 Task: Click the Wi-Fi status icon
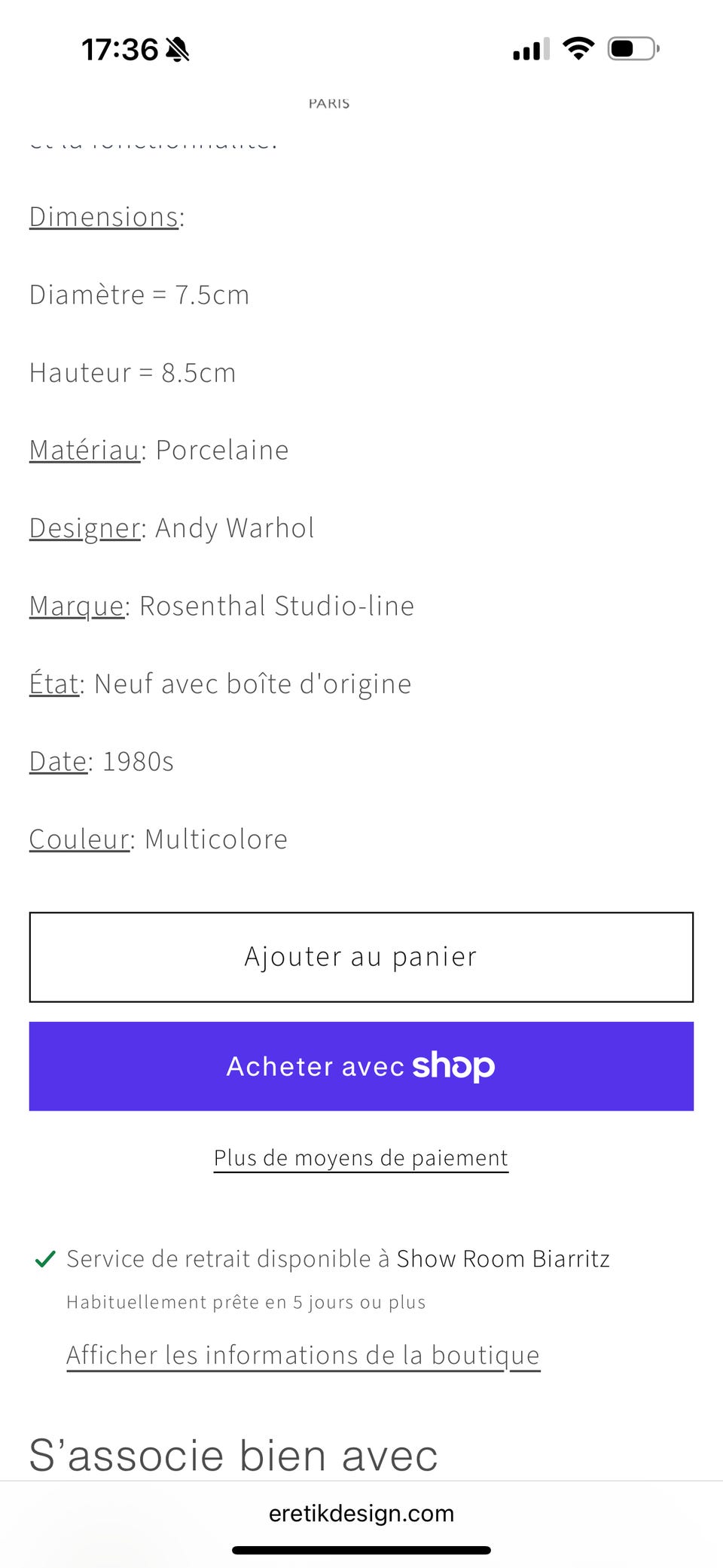578,48
